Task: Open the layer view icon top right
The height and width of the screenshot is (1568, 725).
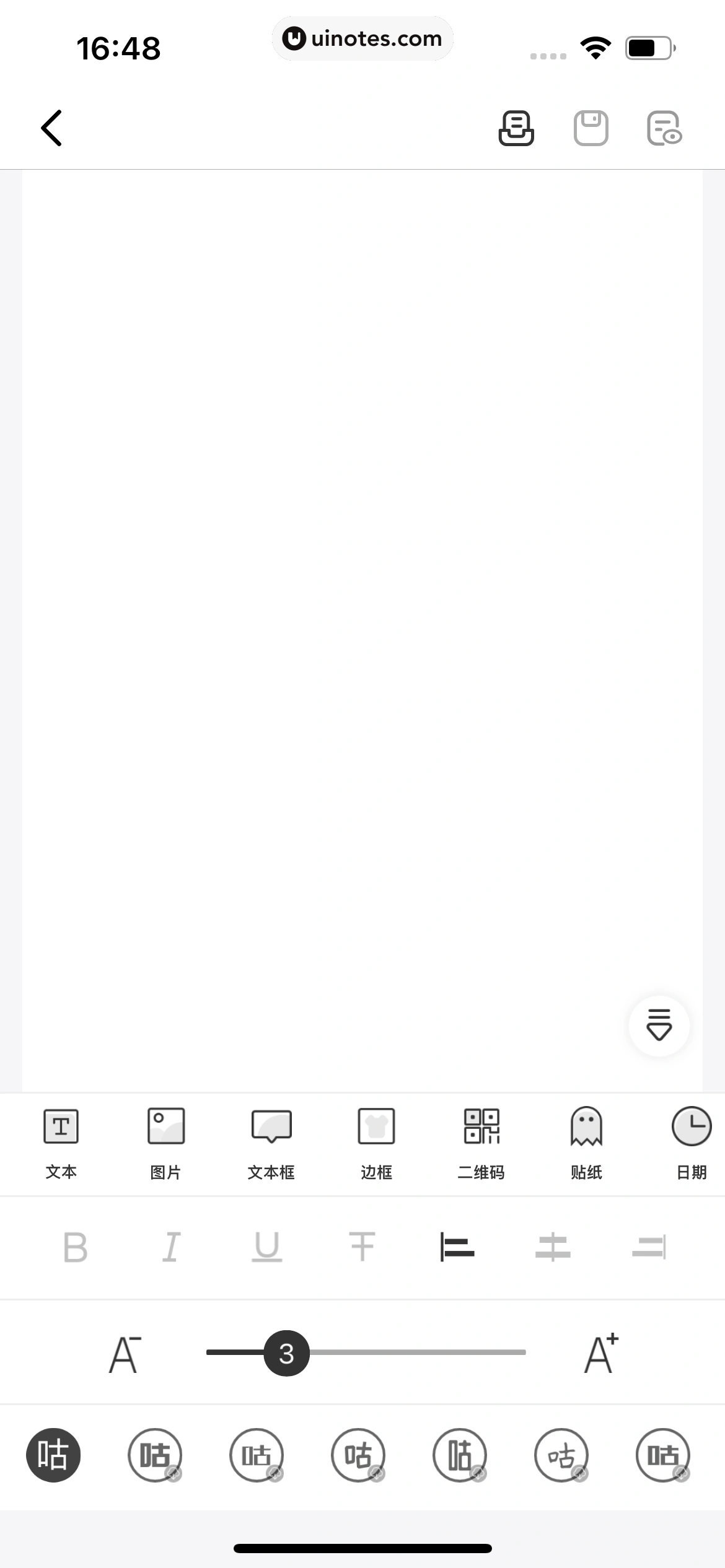Action: point(664,128)
